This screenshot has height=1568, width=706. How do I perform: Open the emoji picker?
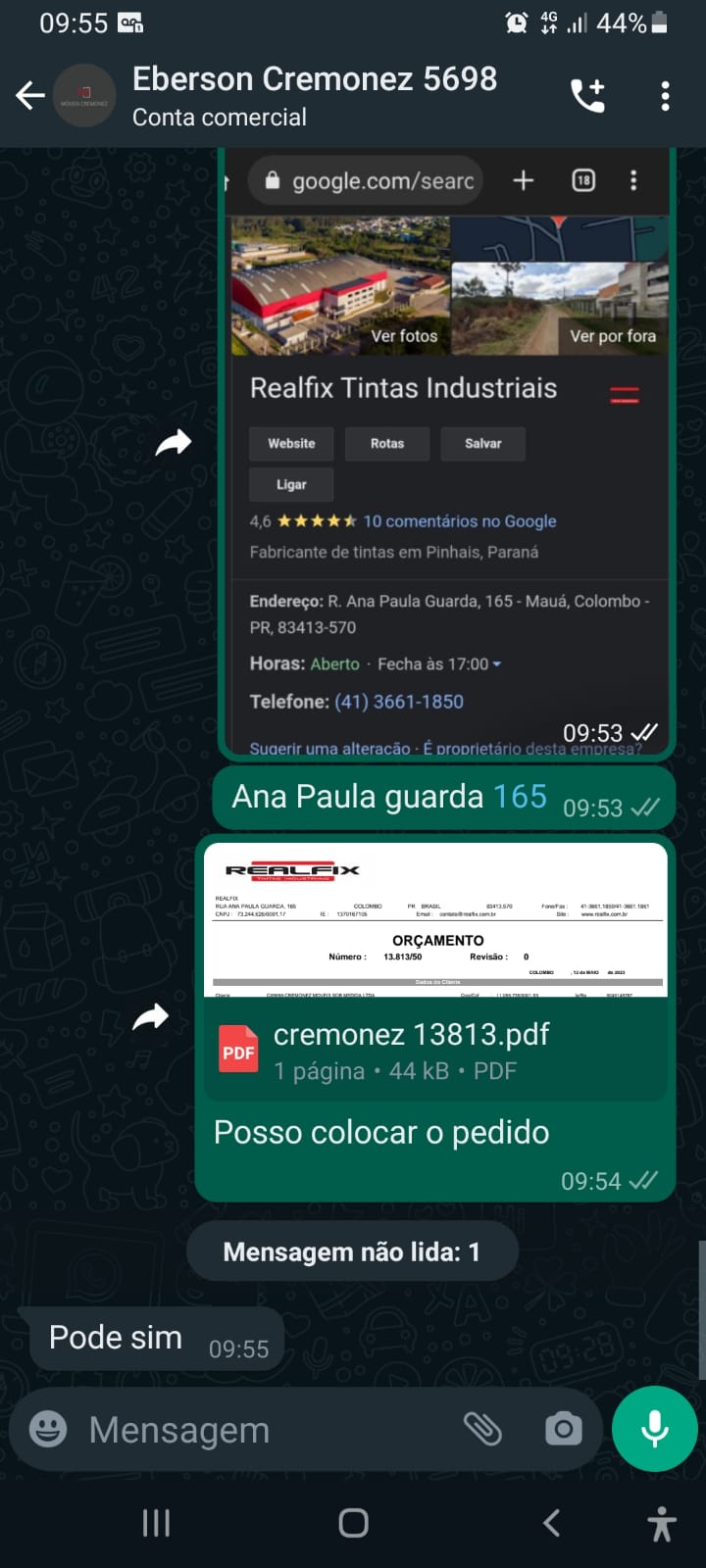[x=48, y=1430]
